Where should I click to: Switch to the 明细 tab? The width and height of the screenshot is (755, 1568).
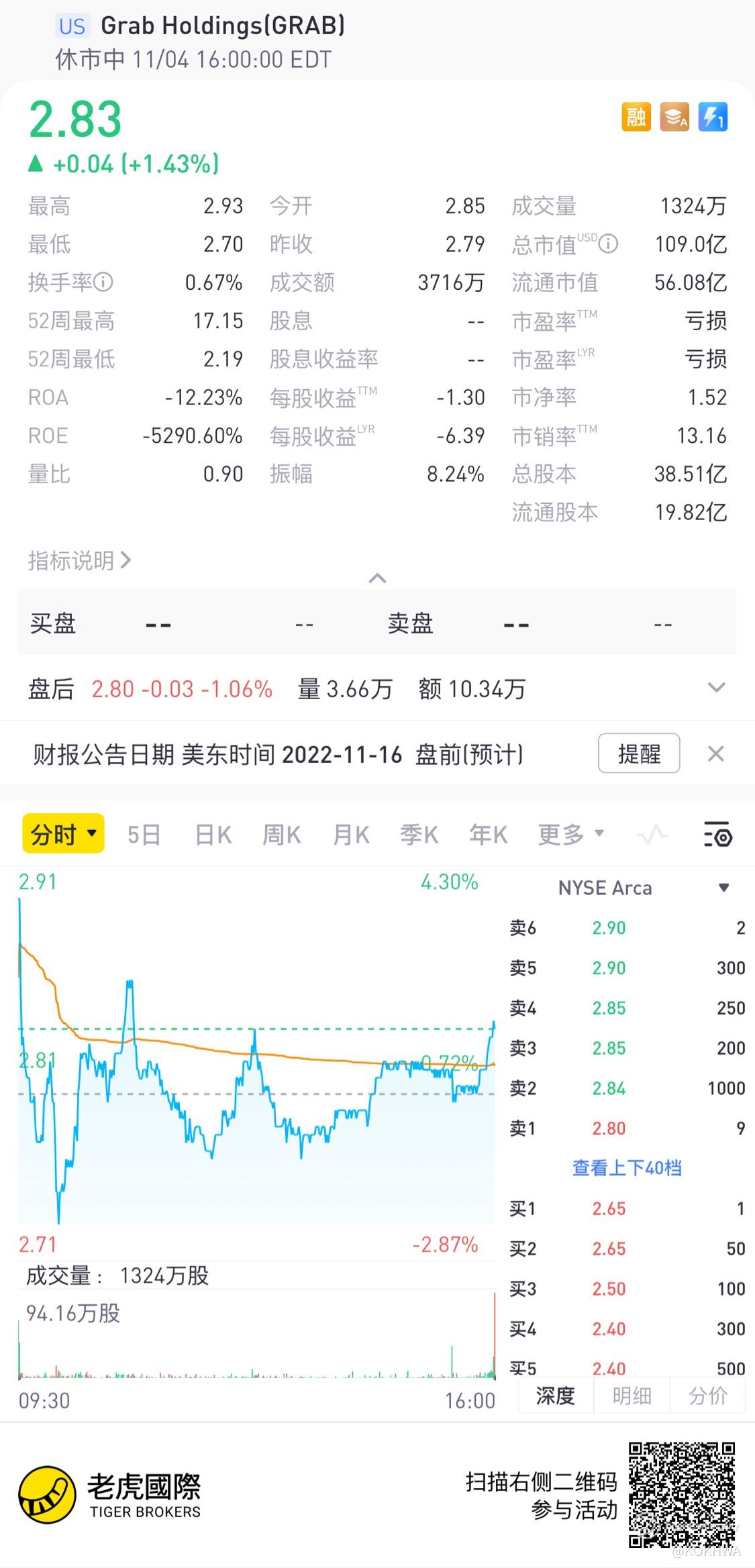(632, 1396)
